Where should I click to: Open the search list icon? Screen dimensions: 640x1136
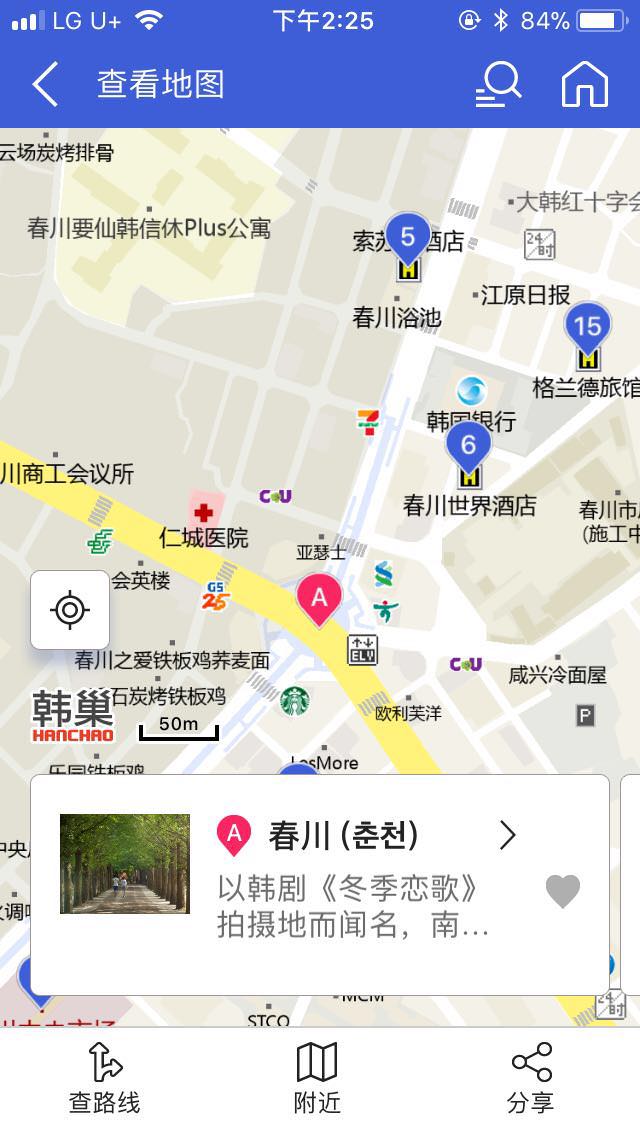(x=498, y=85)
